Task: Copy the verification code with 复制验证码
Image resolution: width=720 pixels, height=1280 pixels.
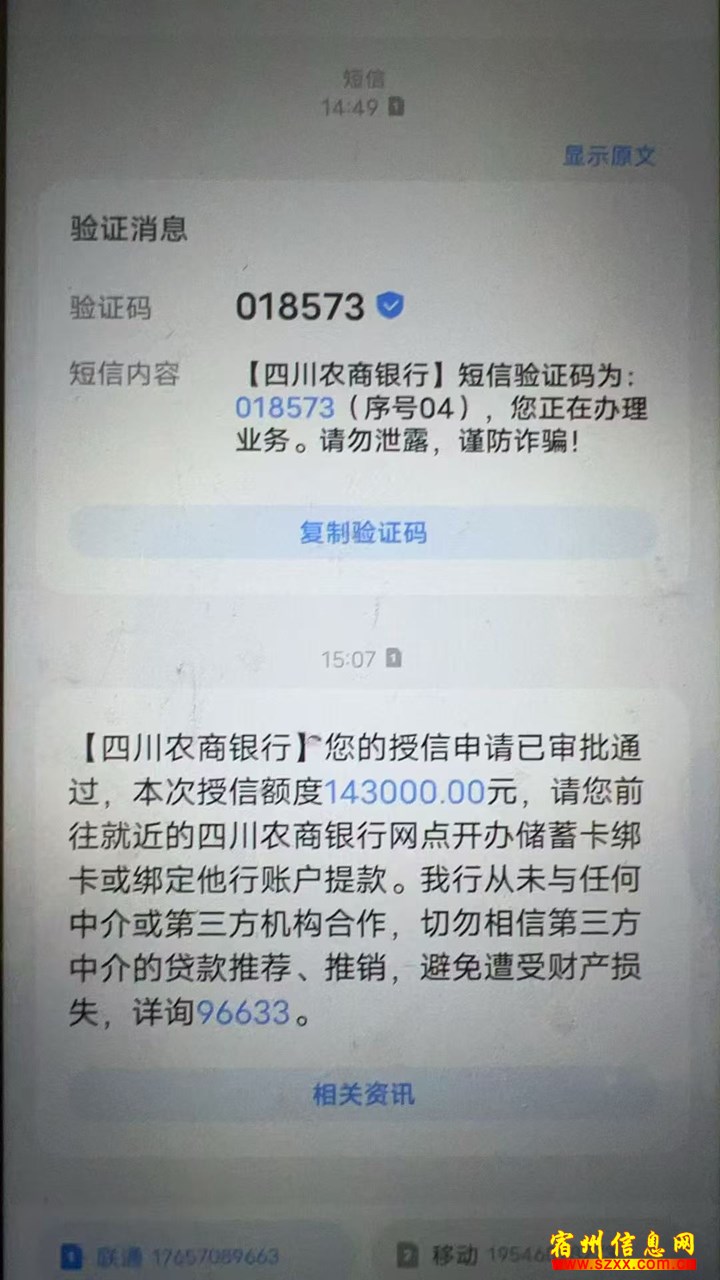Action: click(x=362, y=532)
